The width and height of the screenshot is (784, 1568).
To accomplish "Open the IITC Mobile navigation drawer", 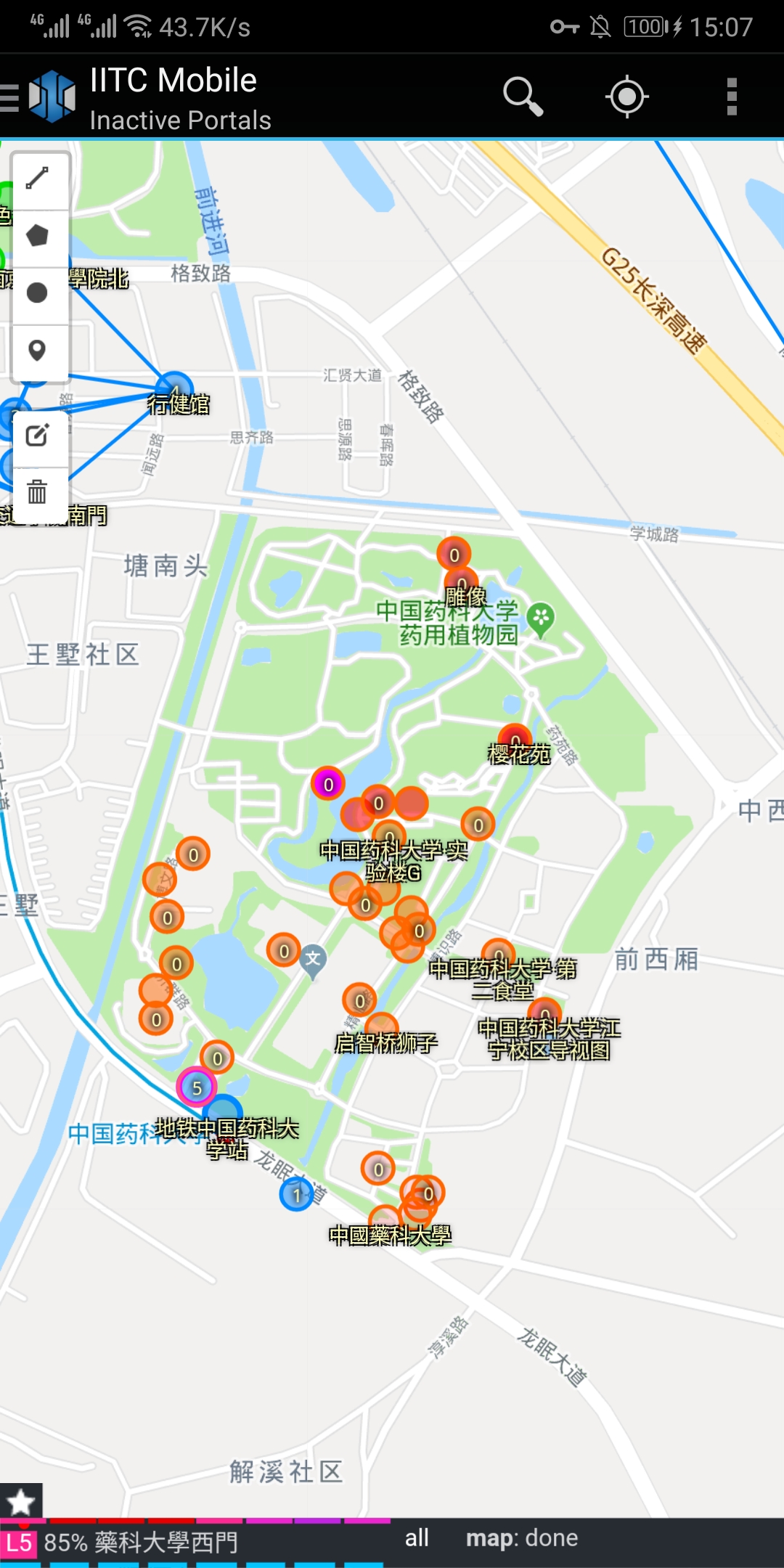I will coord(38,97).
